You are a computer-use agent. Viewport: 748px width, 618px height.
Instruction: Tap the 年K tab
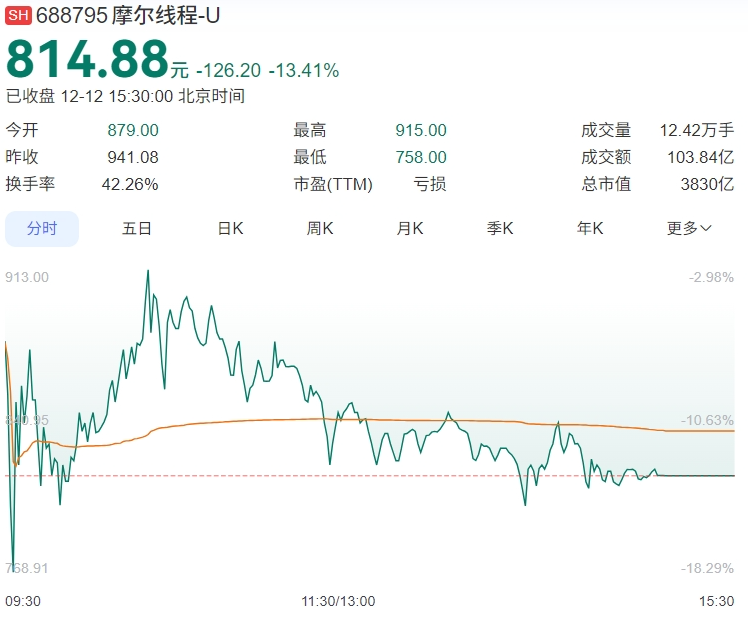click(x=590, y=228)
